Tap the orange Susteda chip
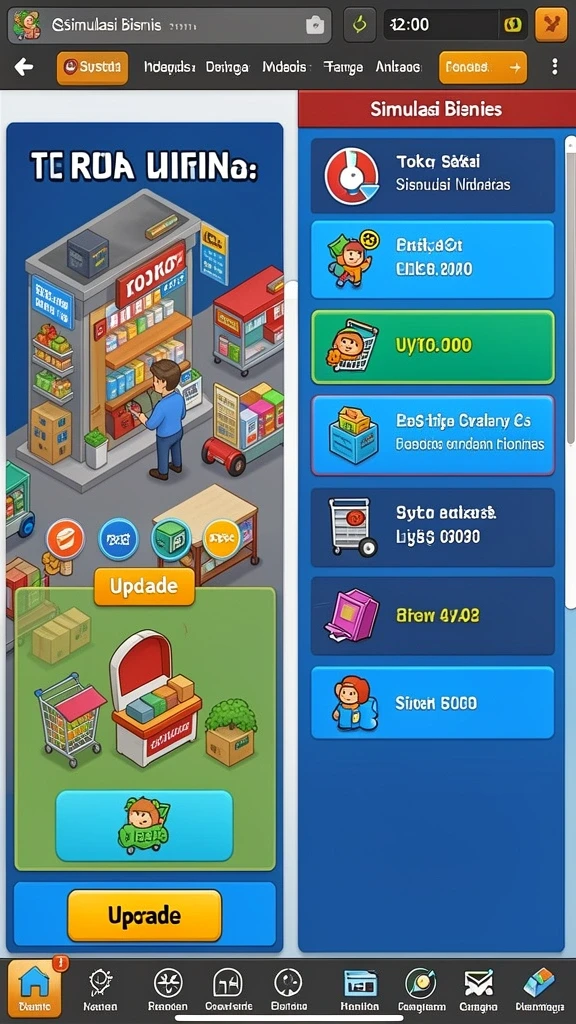Screen dimensions: 576x1024 (x=93, y=67)
